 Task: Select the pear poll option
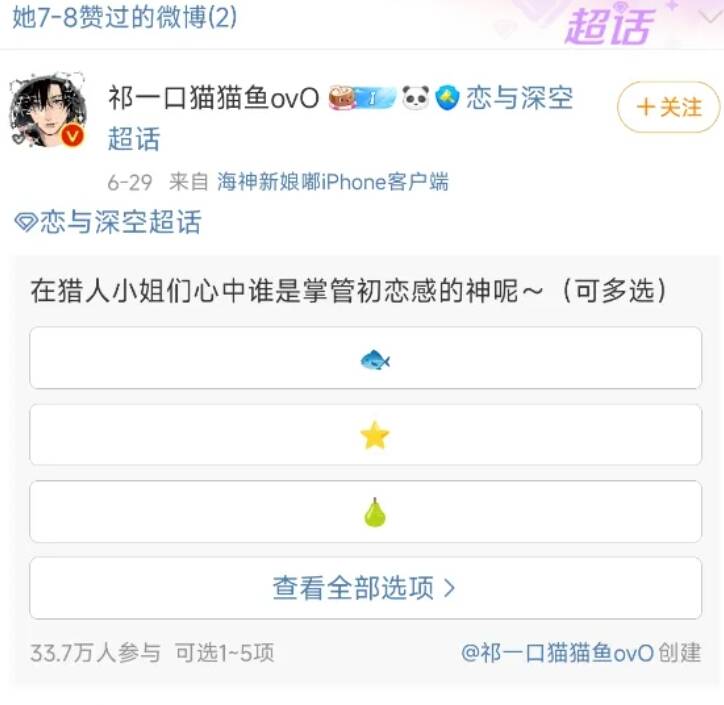[365, 512]
